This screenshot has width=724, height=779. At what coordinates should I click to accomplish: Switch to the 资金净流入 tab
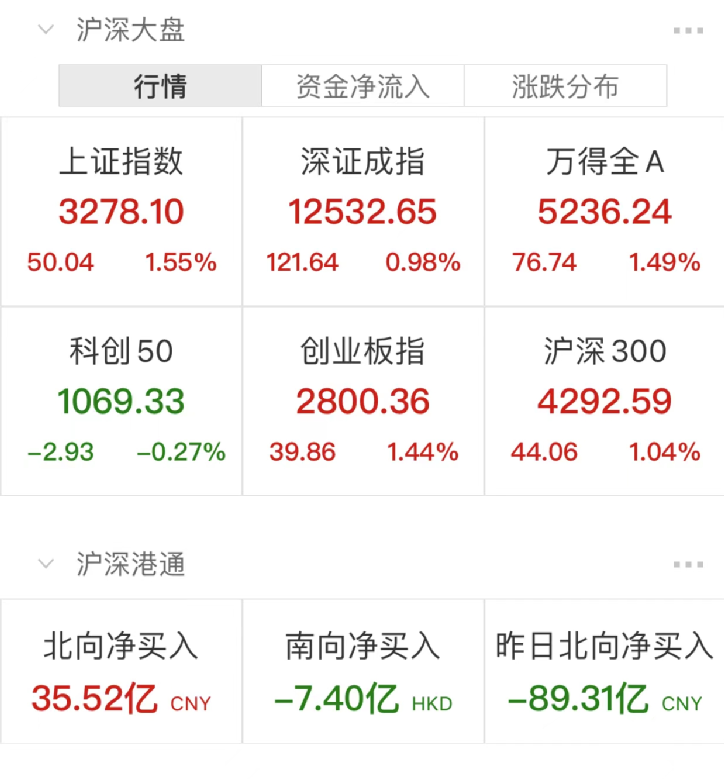click(362, 86)
